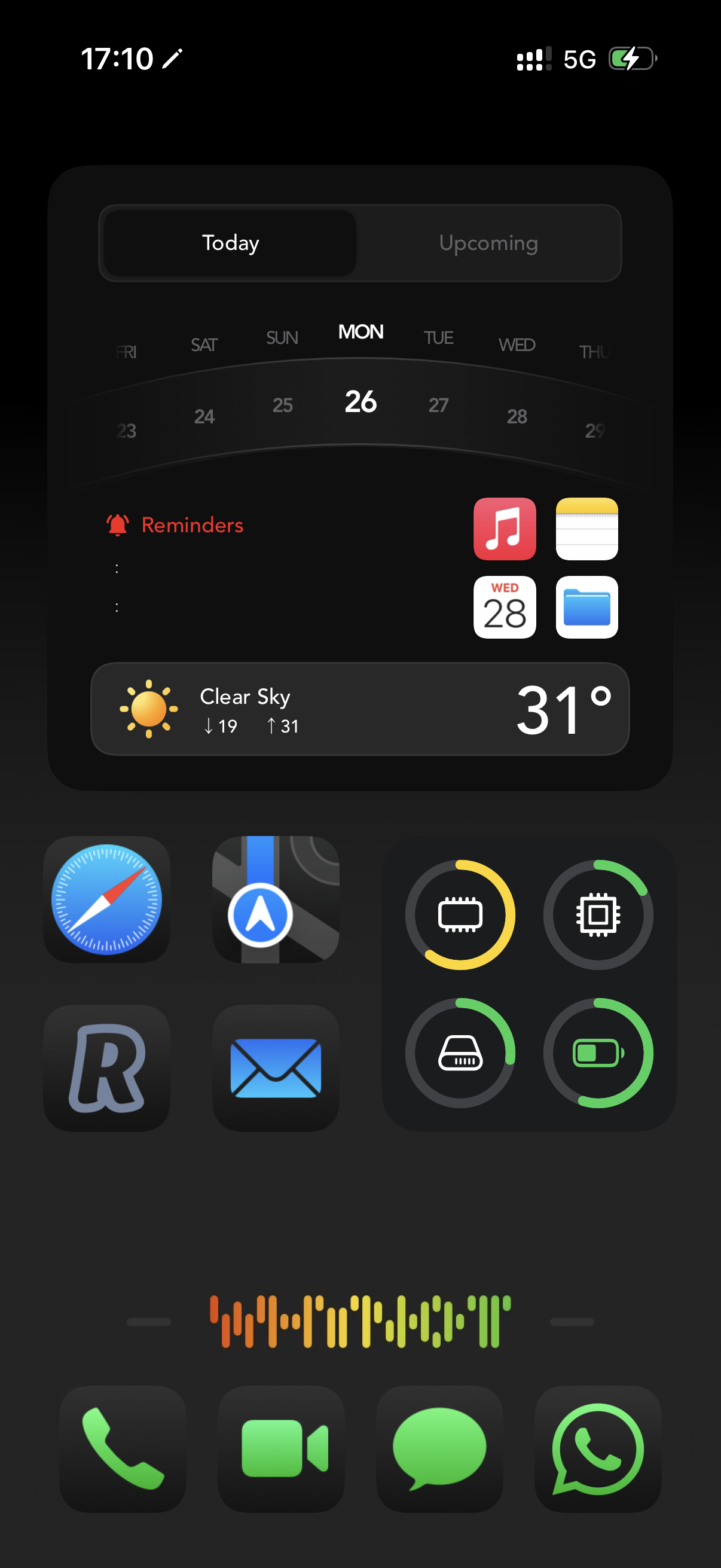Open the Revolut app
This screenshot has height=1568, width=721.
click(x=106, y=1067)
